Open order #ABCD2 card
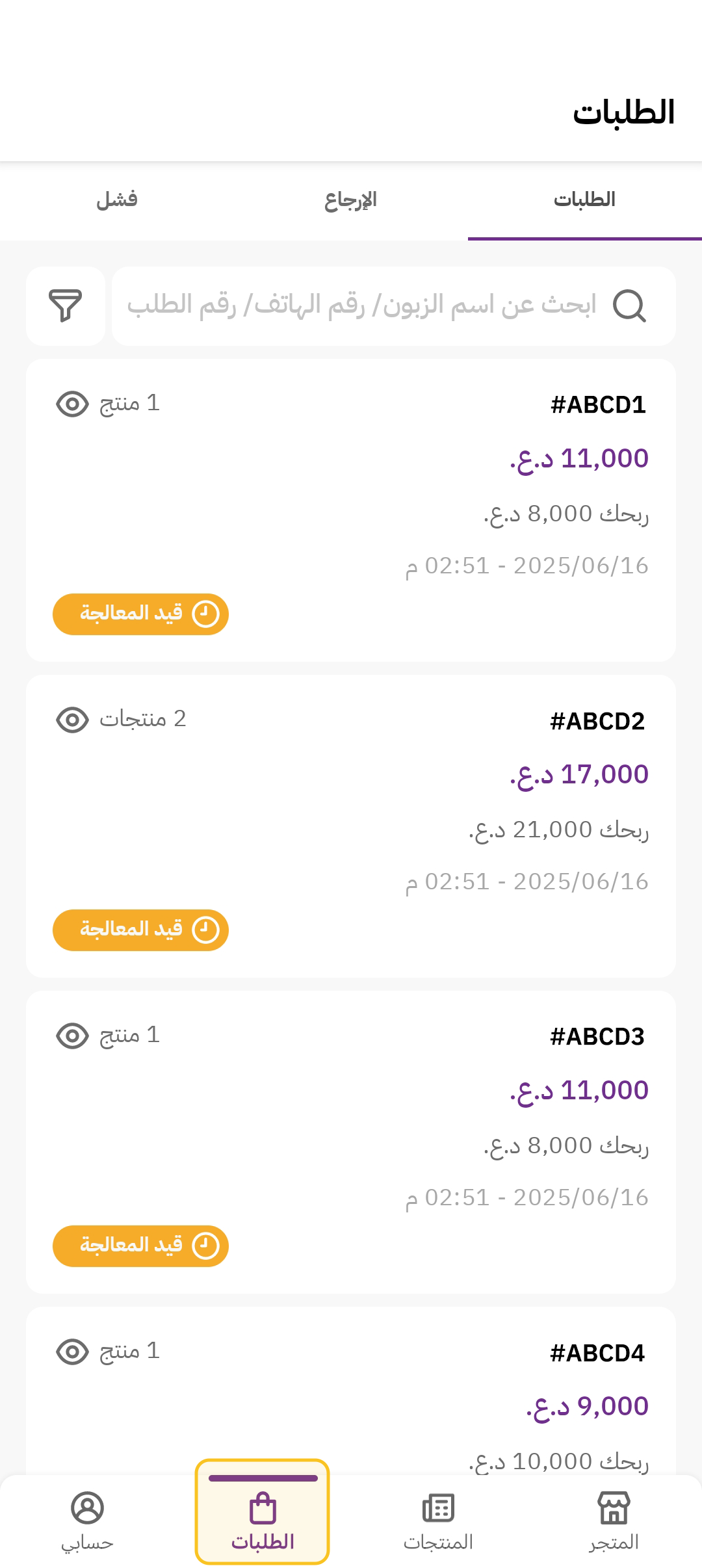This screenshot has width=702, height=1568. [351, 826]
